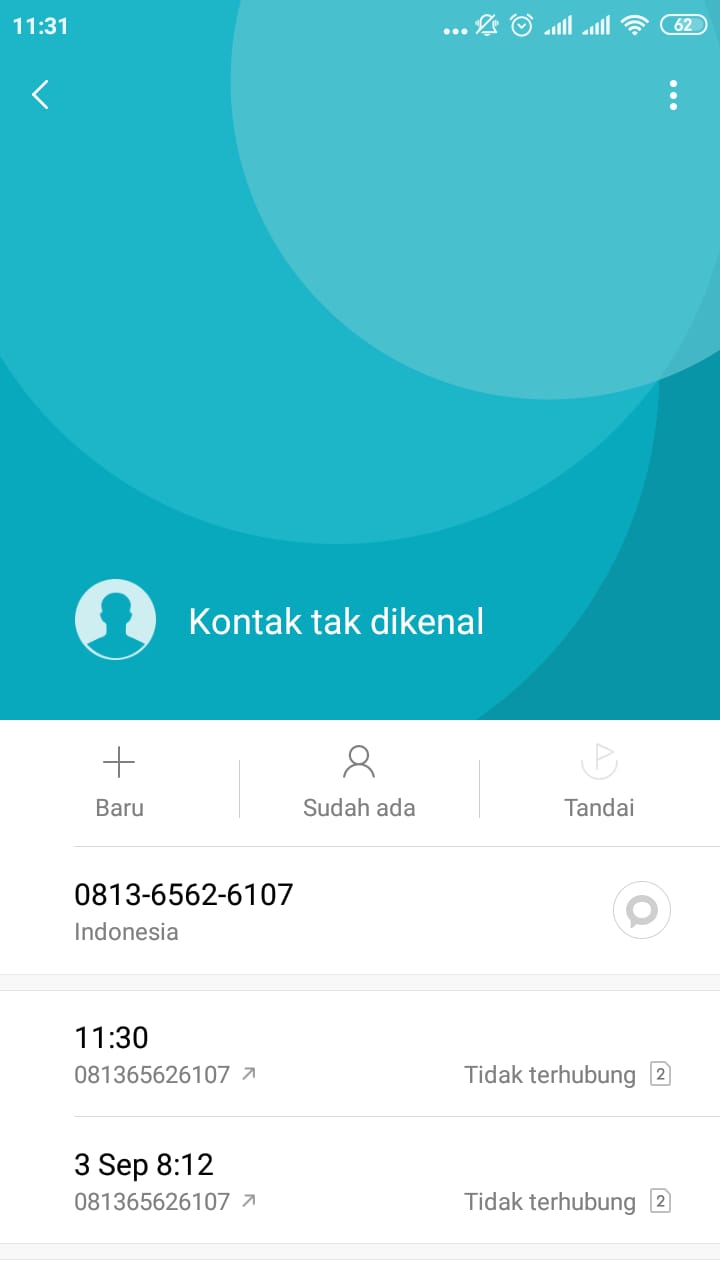This screenshot has width=720, height=1280.
Task: Open the call at 11:30
Action: point(111,1038)
